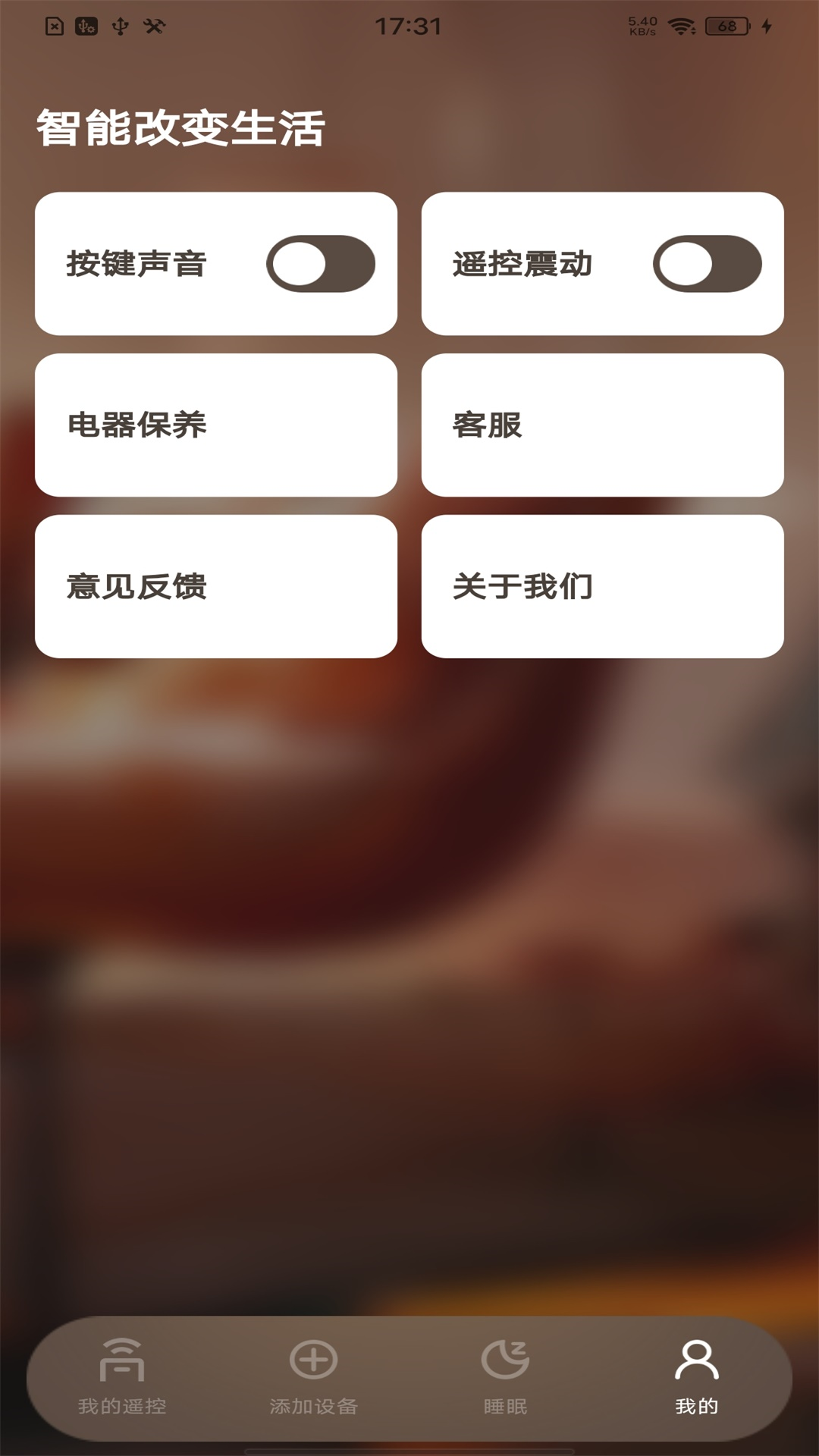Toggle the 遥控震动 switch
The width and height of the screenshot is (819, 1456).
pos(707,264)
